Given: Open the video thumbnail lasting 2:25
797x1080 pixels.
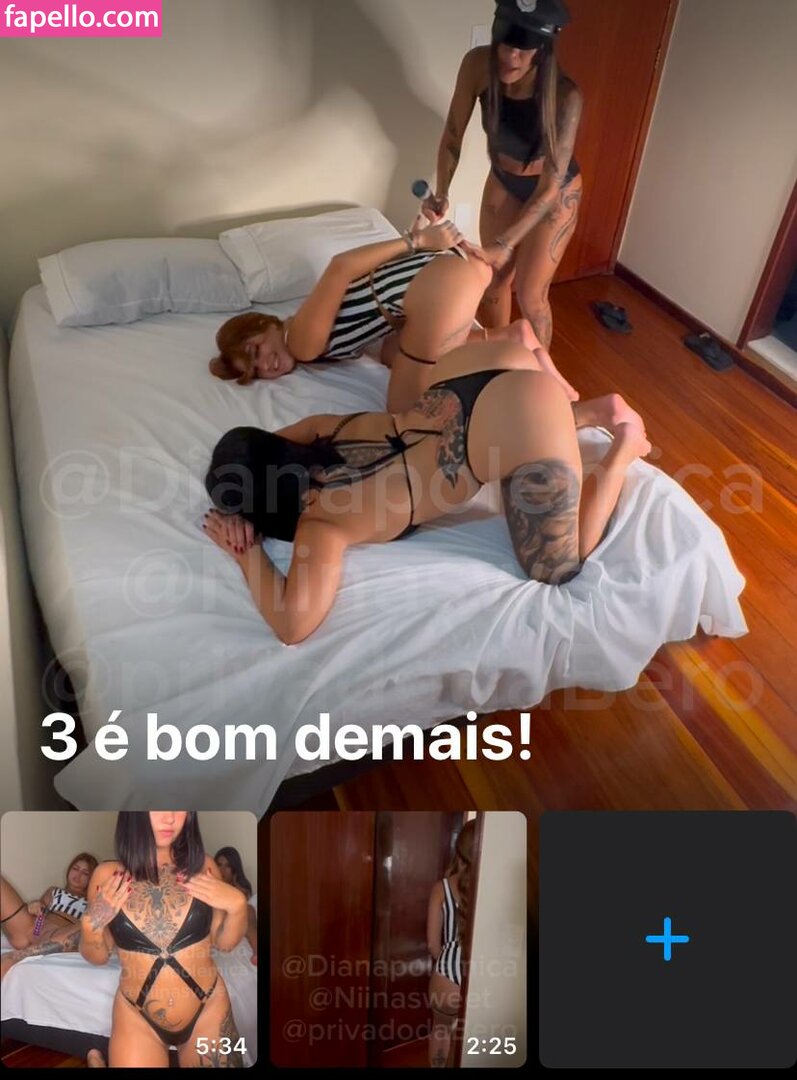Looking at the screenshot, I should [x=398, y=938].
